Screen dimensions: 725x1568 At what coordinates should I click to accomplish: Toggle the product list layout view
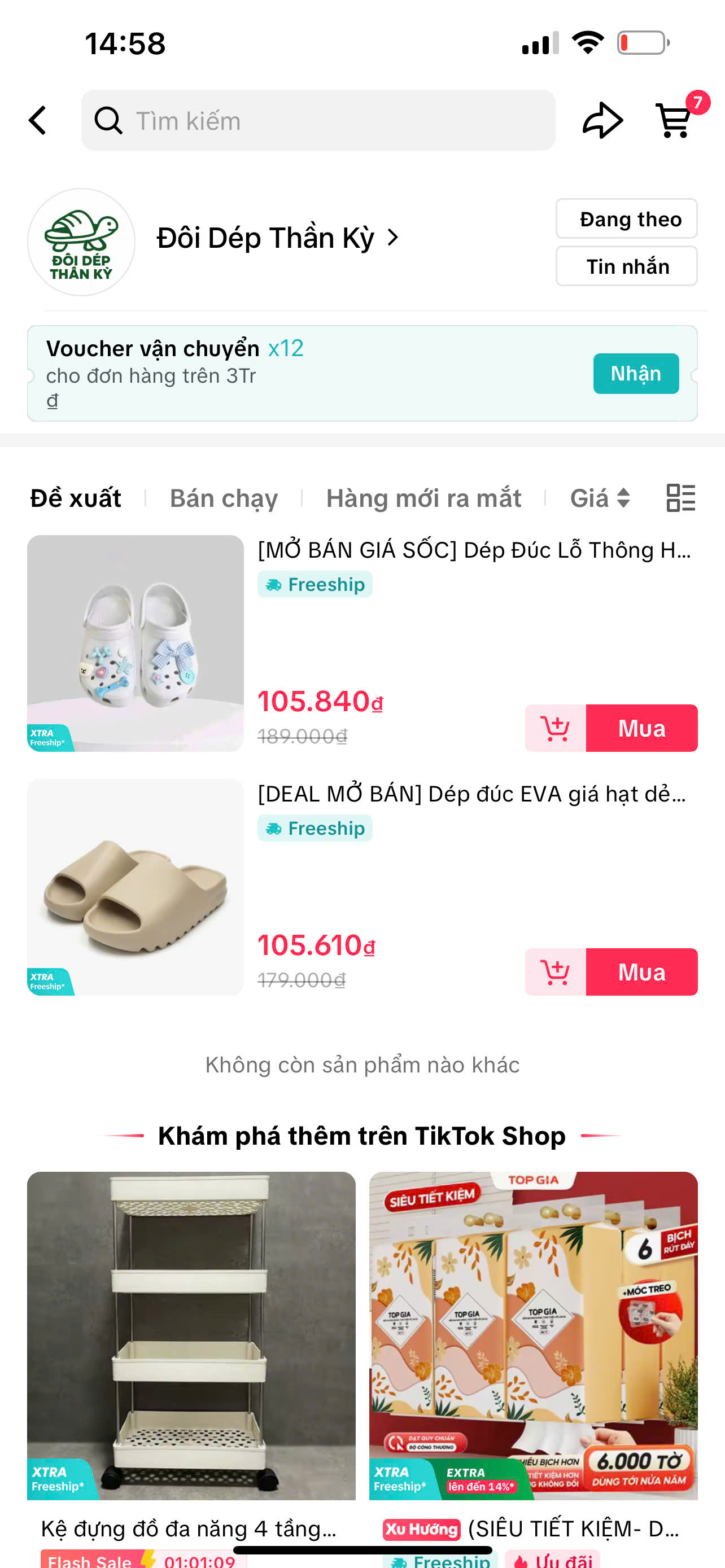click(680, 498)
